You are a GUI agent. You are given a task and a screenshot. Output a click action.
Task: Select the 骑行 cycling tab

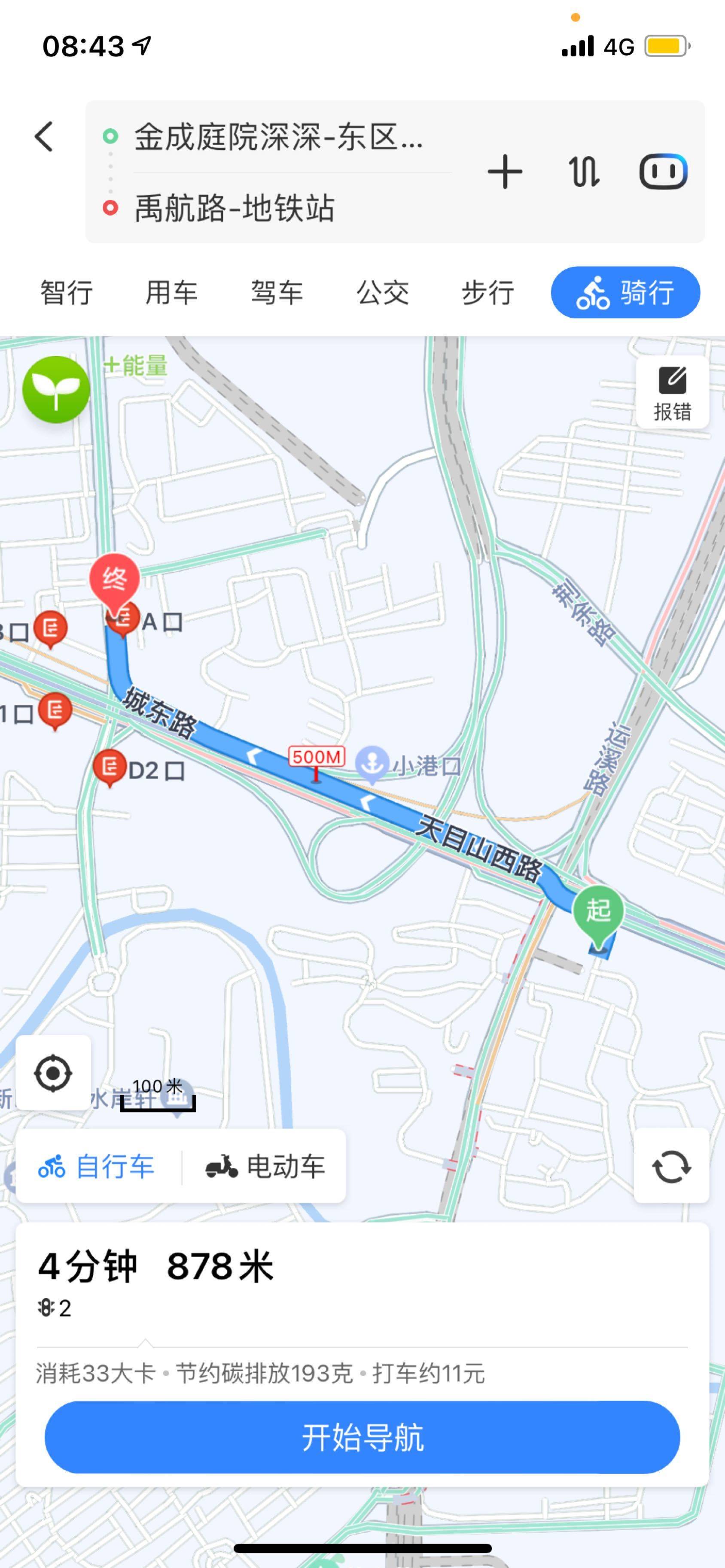coord(625,293)
